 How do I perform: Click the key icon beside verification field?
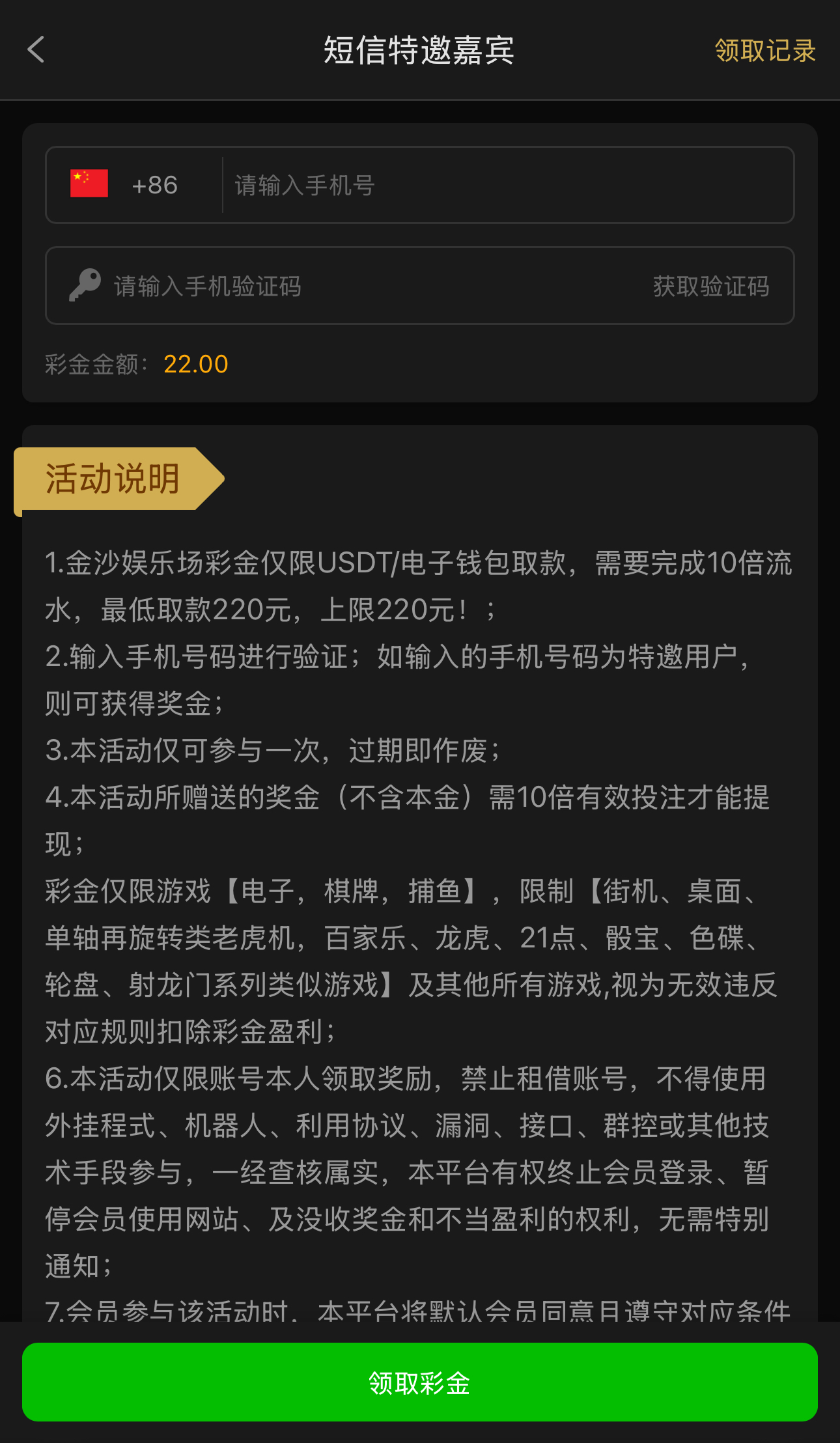[83, 285]
